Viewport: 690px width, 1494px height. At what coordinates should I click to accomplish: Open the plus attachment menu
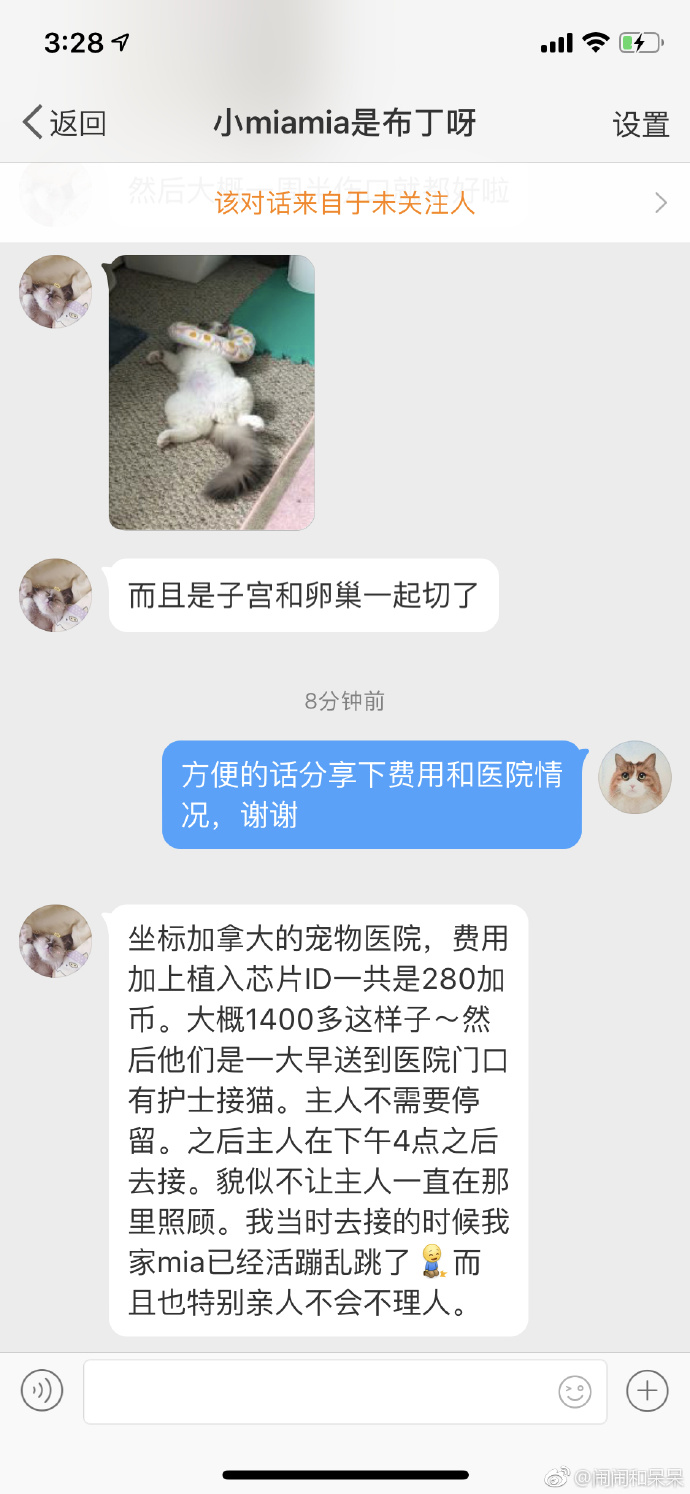coord(647,1390)
